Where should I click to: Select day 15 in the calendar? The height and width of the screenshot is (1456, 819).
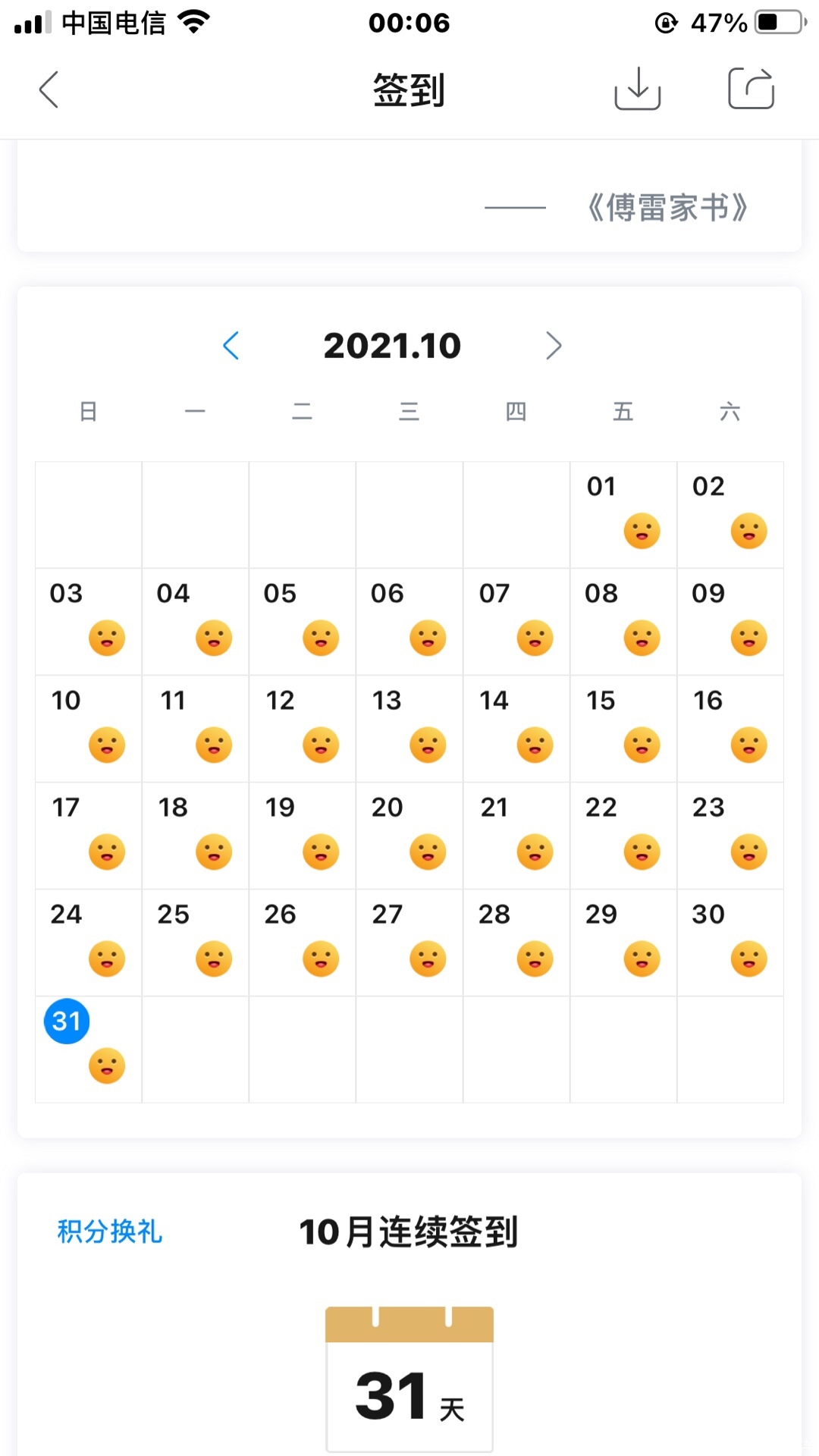point(623,729)
